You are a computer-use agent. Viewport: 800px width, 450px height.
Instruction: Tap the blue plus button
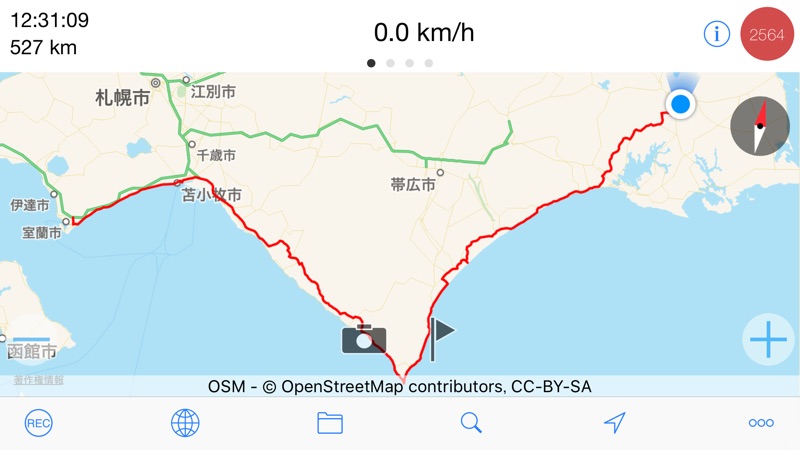(768, 342)
